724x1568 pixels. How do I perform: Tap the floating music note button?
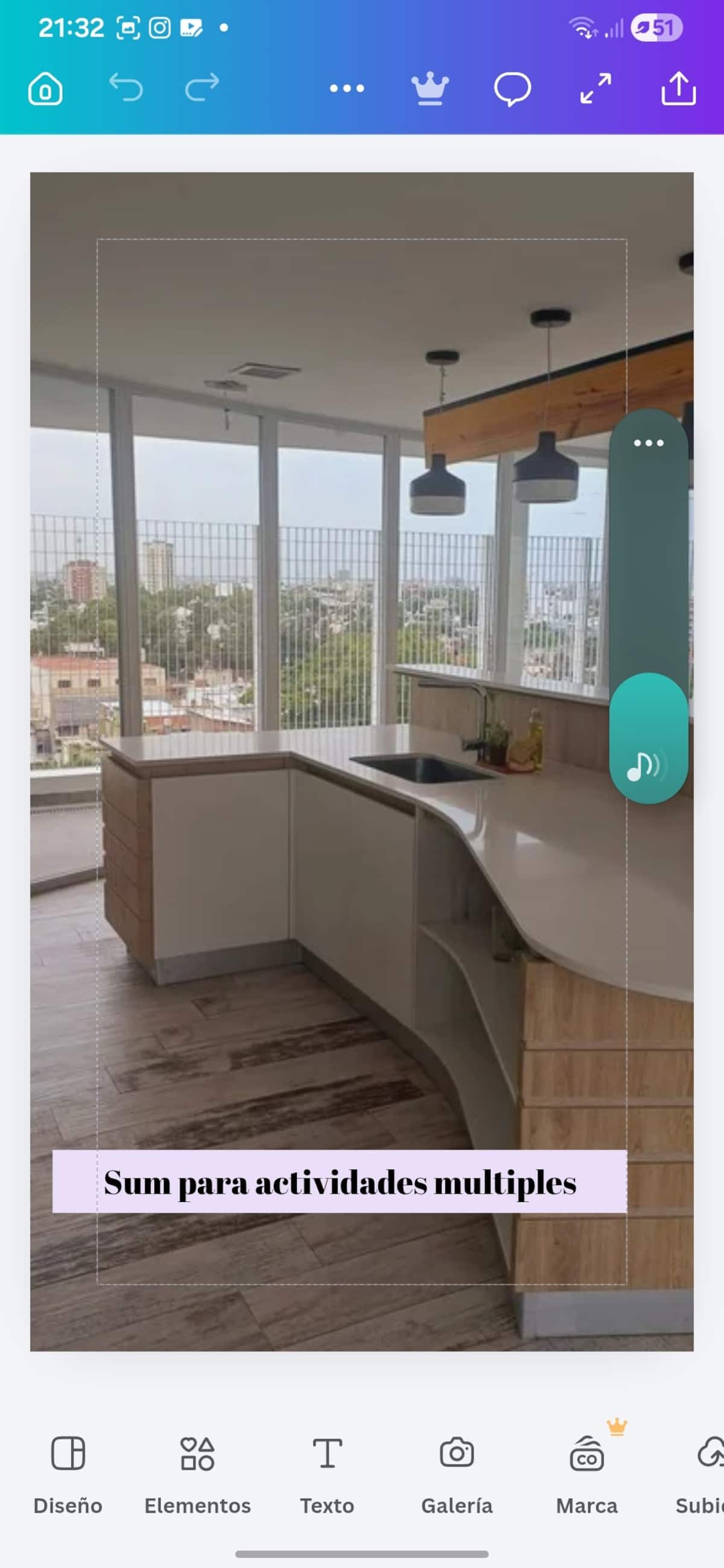(x=647, y=766)
